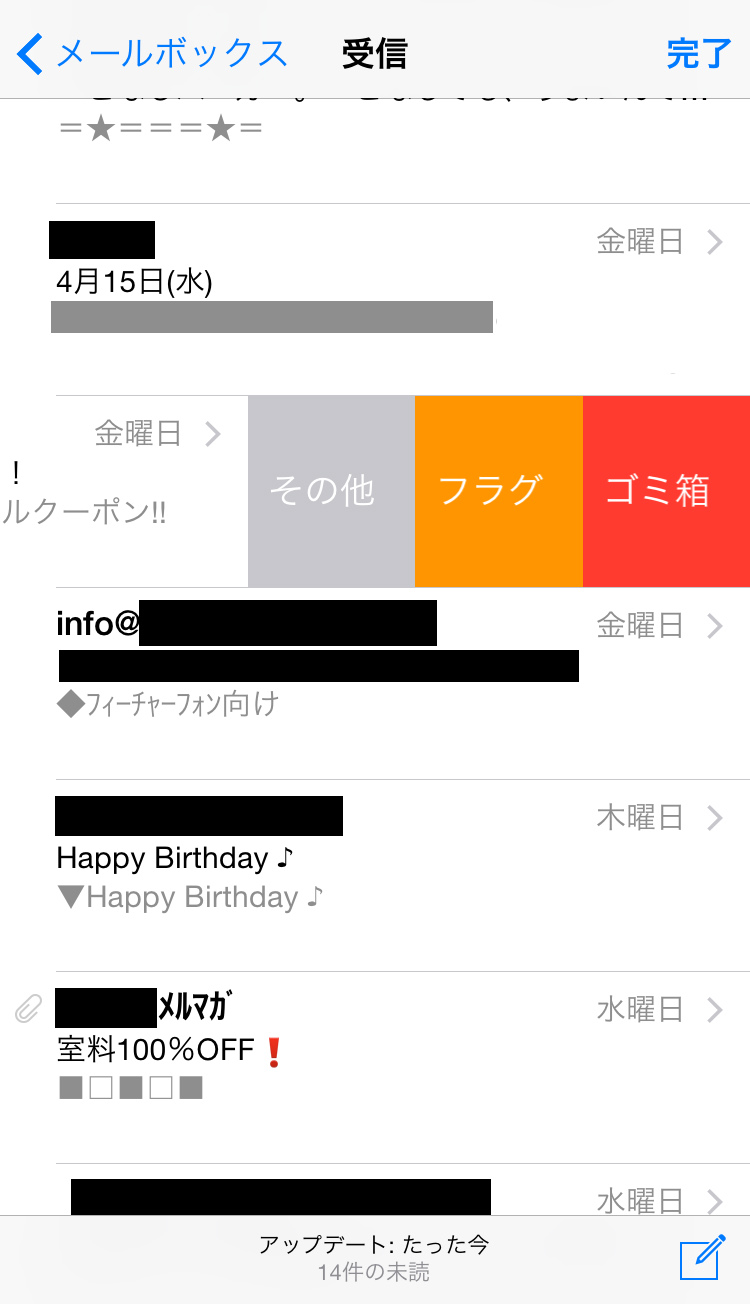This screenshot has height=1304, width=750.
Task: Tap 完了 to finish editing
Action: [697, 53]
